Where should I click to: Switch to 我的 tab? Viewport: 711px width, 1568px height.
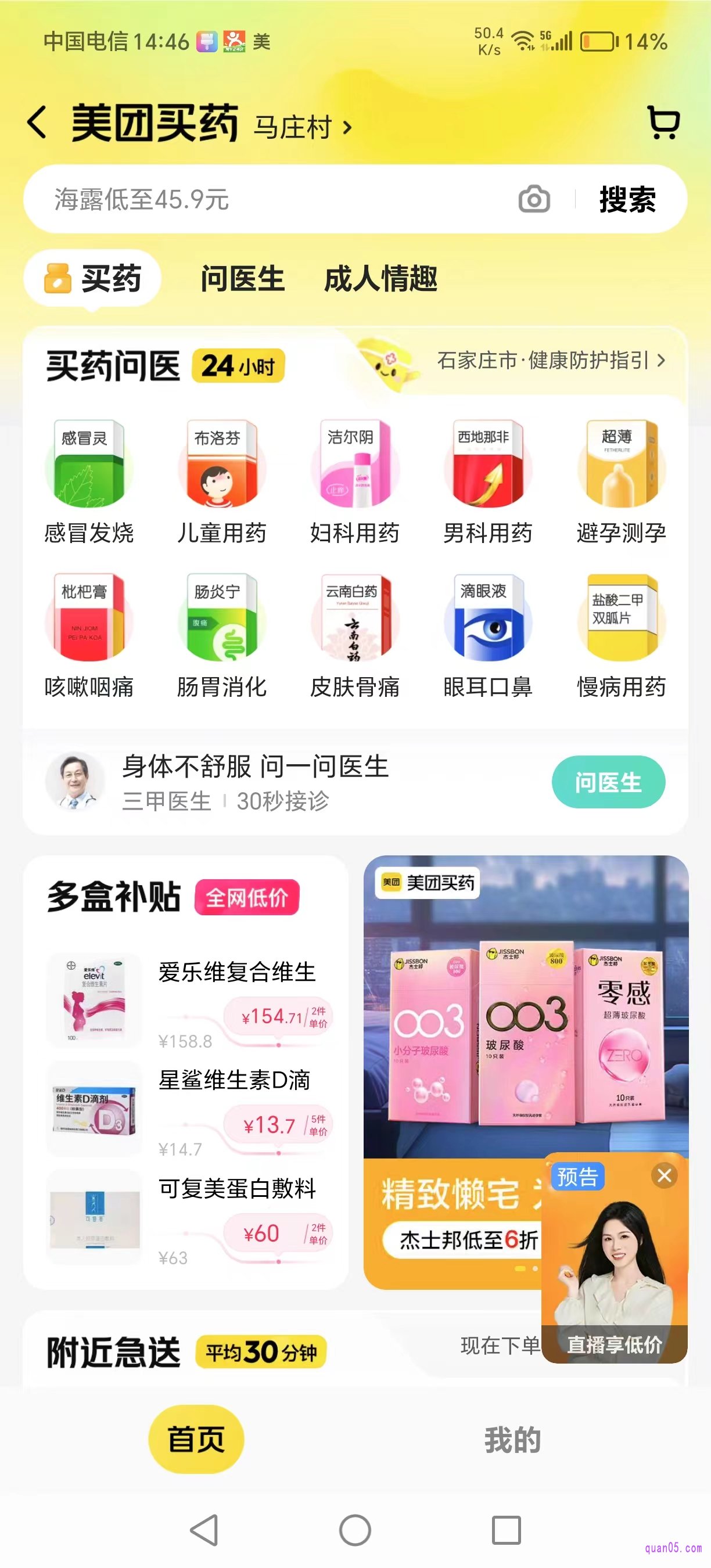click(x=512, y=1440)
